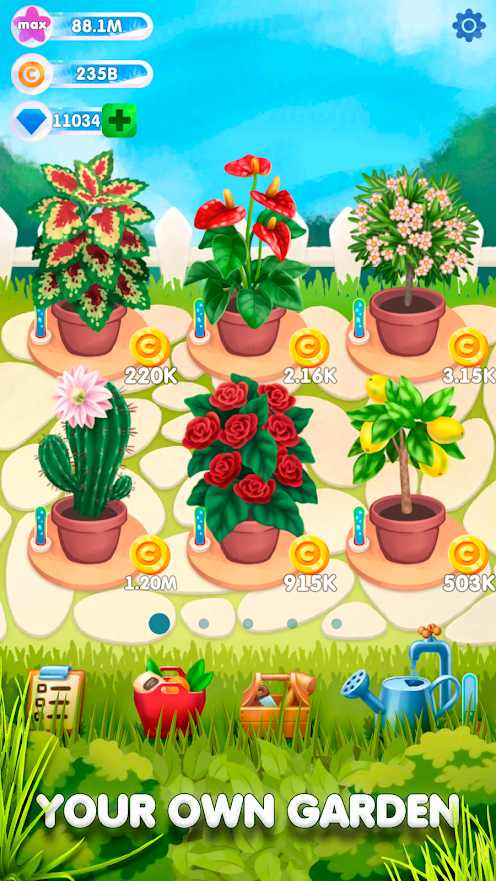Collect the 220K coin from the coleus

click(x=149, y=347)
